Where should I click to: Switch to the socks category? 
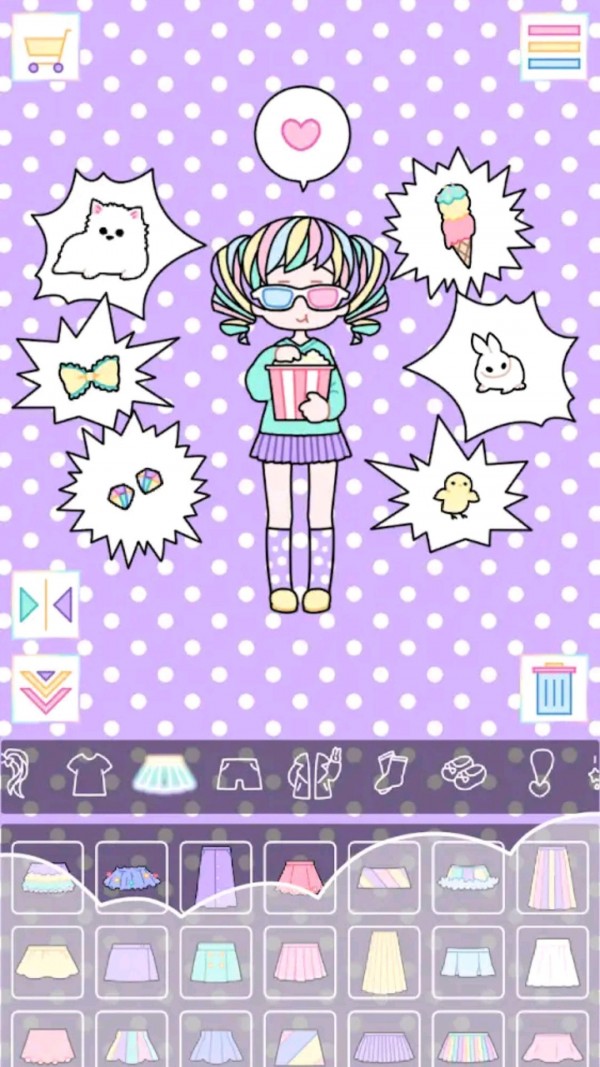tap(387, 773)
